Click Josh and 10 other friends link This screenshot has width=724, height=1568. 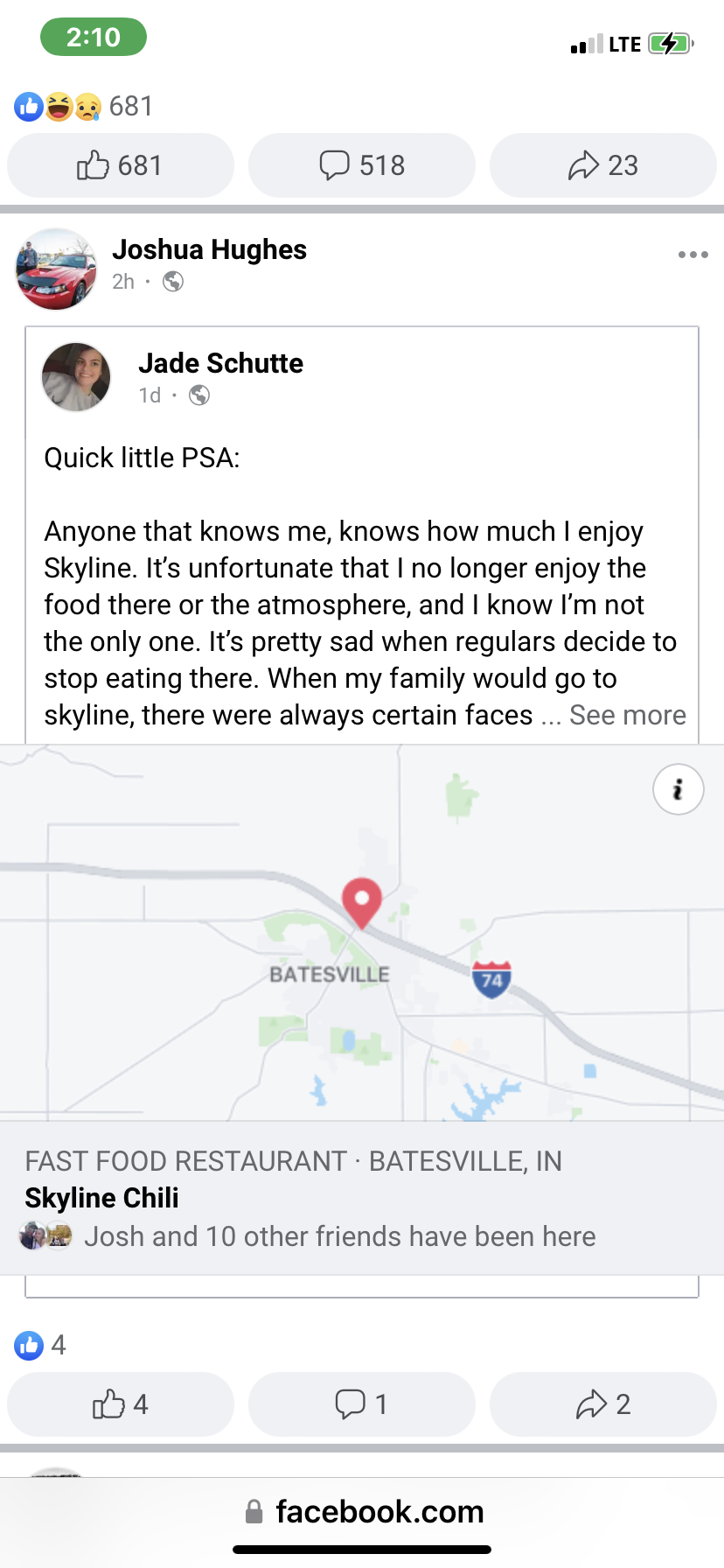point(339,1235)
